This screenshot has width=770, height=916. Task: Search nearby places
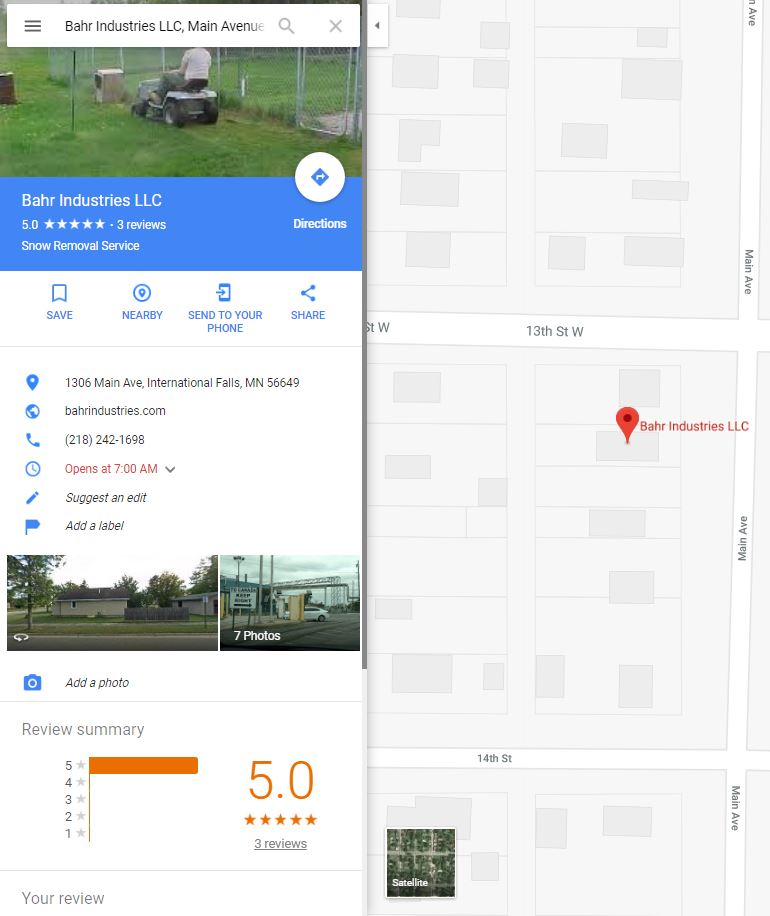142,301
